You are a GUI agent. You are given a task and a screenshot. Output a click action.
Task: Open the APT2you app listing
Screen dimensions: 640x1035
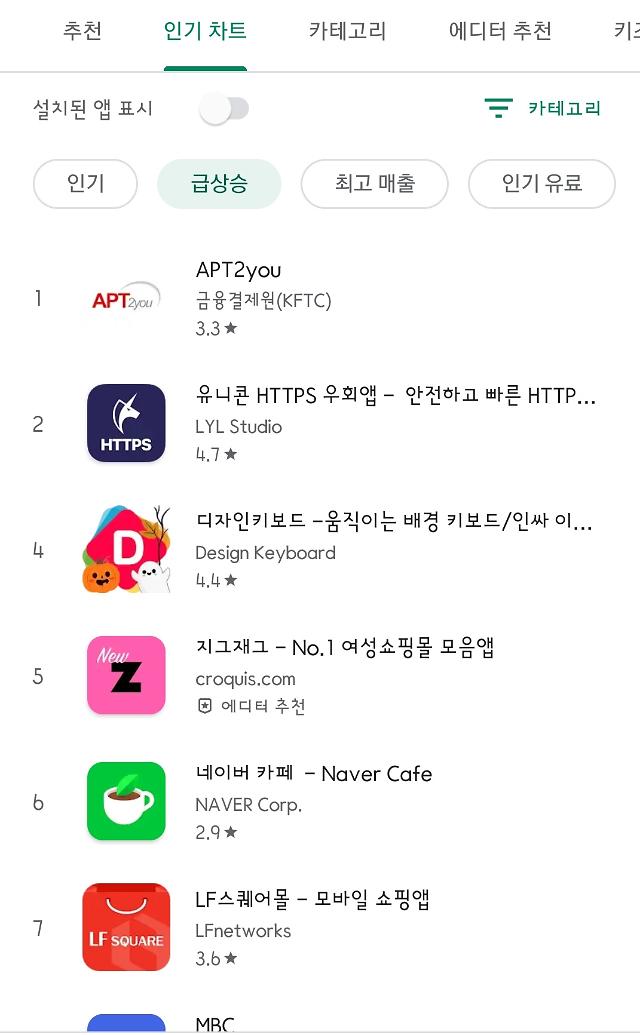(320, 298)
